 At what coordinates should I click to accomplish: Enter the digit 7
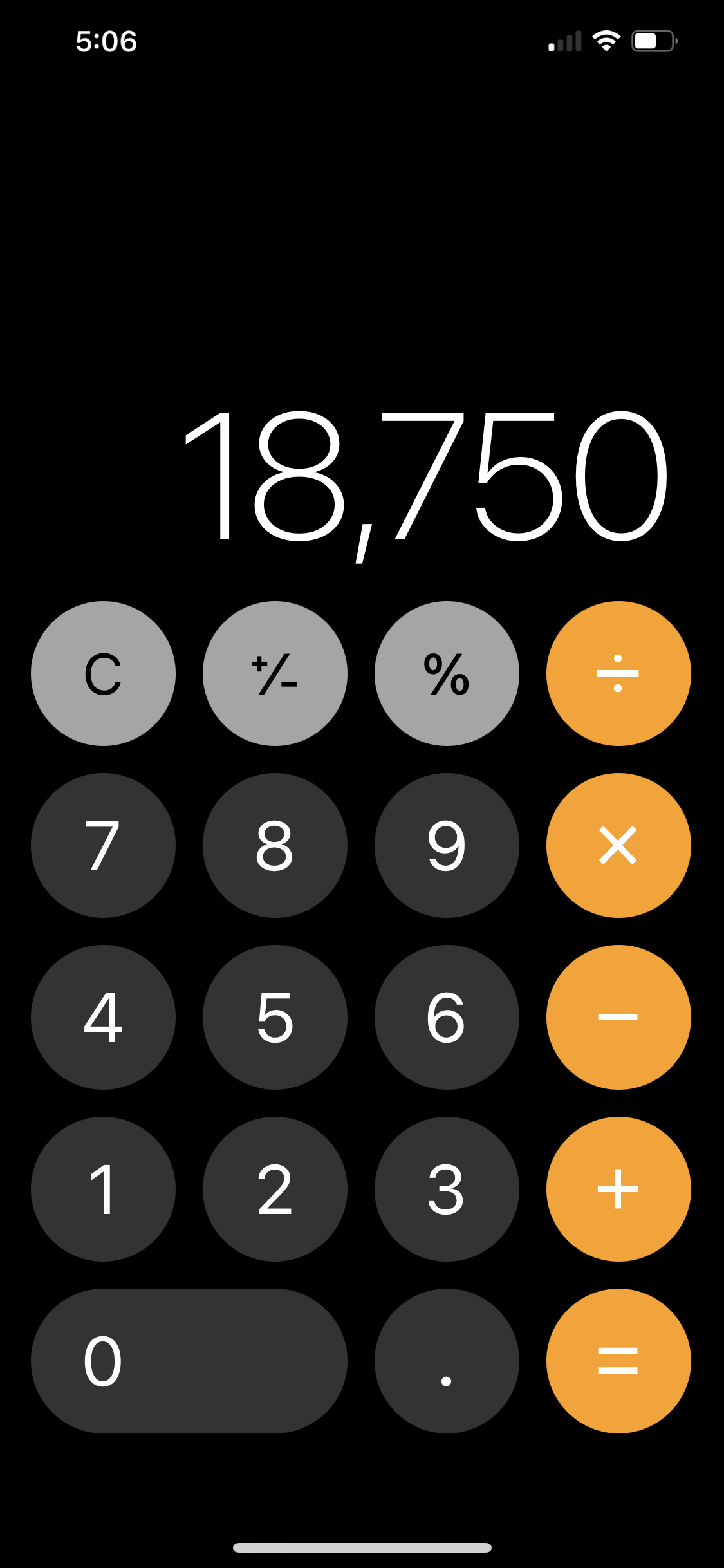click(103, 845)
